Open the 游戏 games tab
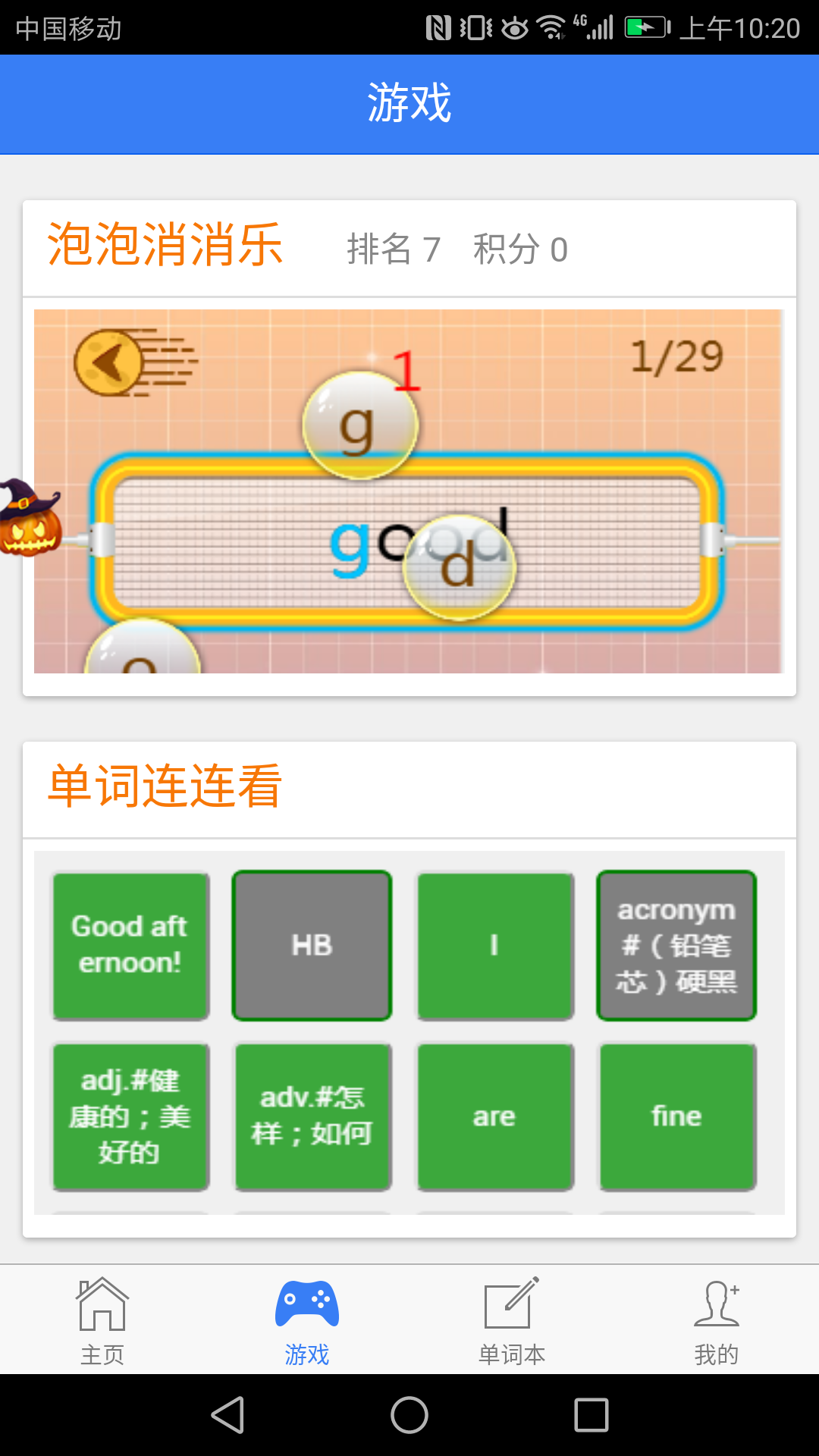Viewport: 819px width, 1456px height. 307,1321
